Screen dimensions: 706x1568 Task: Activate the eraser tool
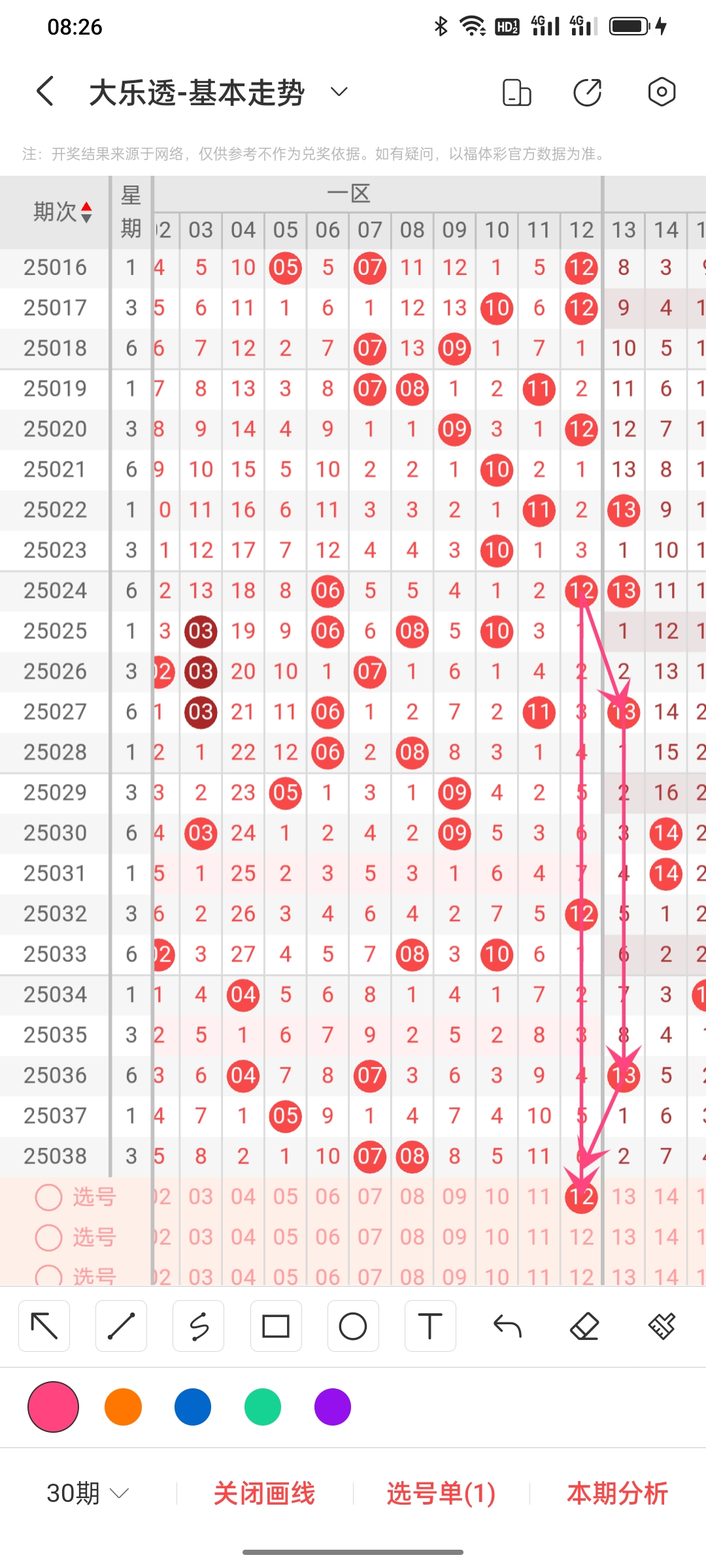click(x=584, y=1326)
